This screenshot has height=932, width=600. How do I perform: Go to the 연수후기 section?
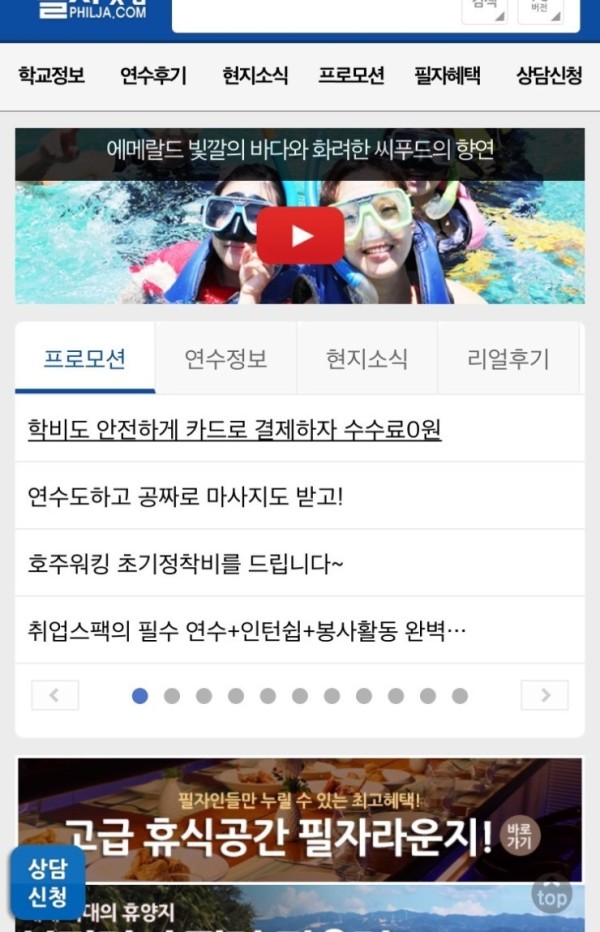pos(153,76)
